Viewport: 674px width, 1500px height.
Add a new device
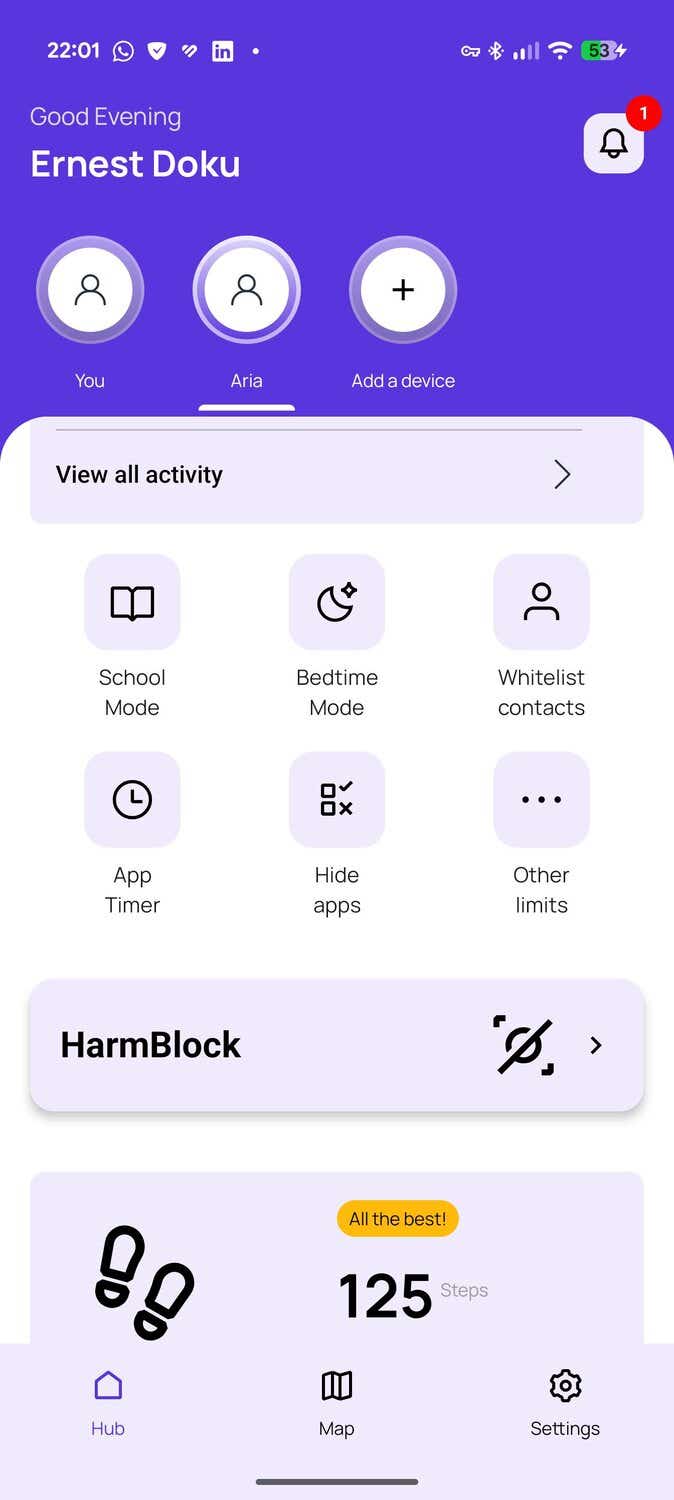point(403,290)
